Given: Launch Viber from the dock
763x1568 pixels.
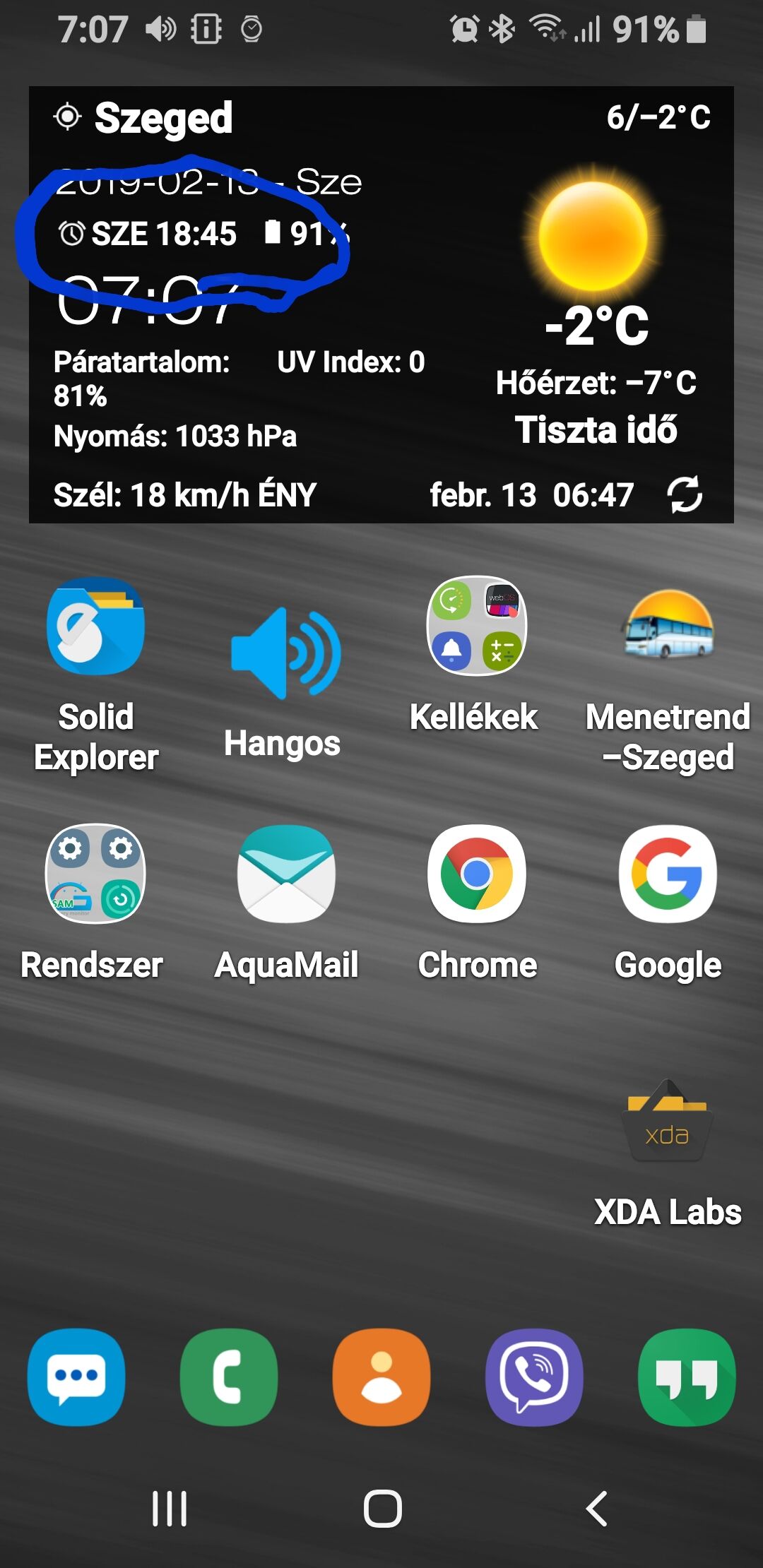Looking at the screenshot, I should tap(534, 1377).
